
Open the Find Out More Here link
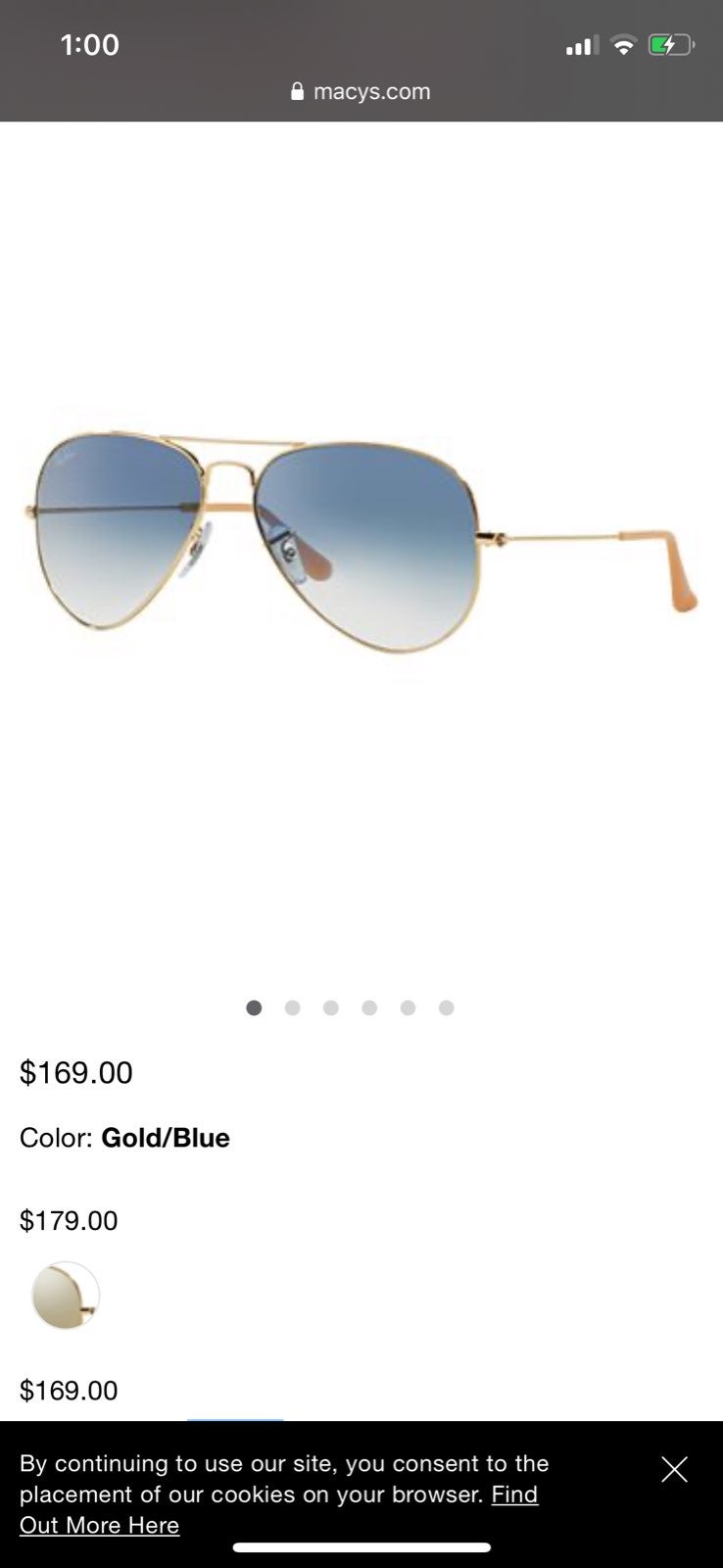click(279, 1509)
